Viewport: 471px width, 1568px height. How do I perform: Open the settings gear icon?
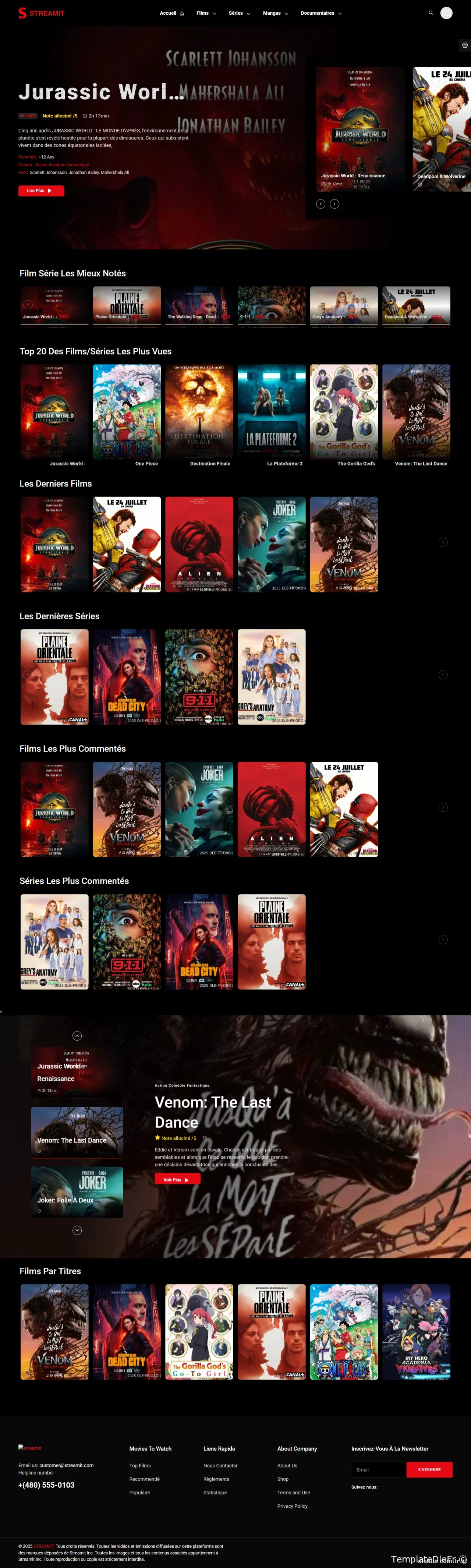pyautogui.click(x=465, y=45)
